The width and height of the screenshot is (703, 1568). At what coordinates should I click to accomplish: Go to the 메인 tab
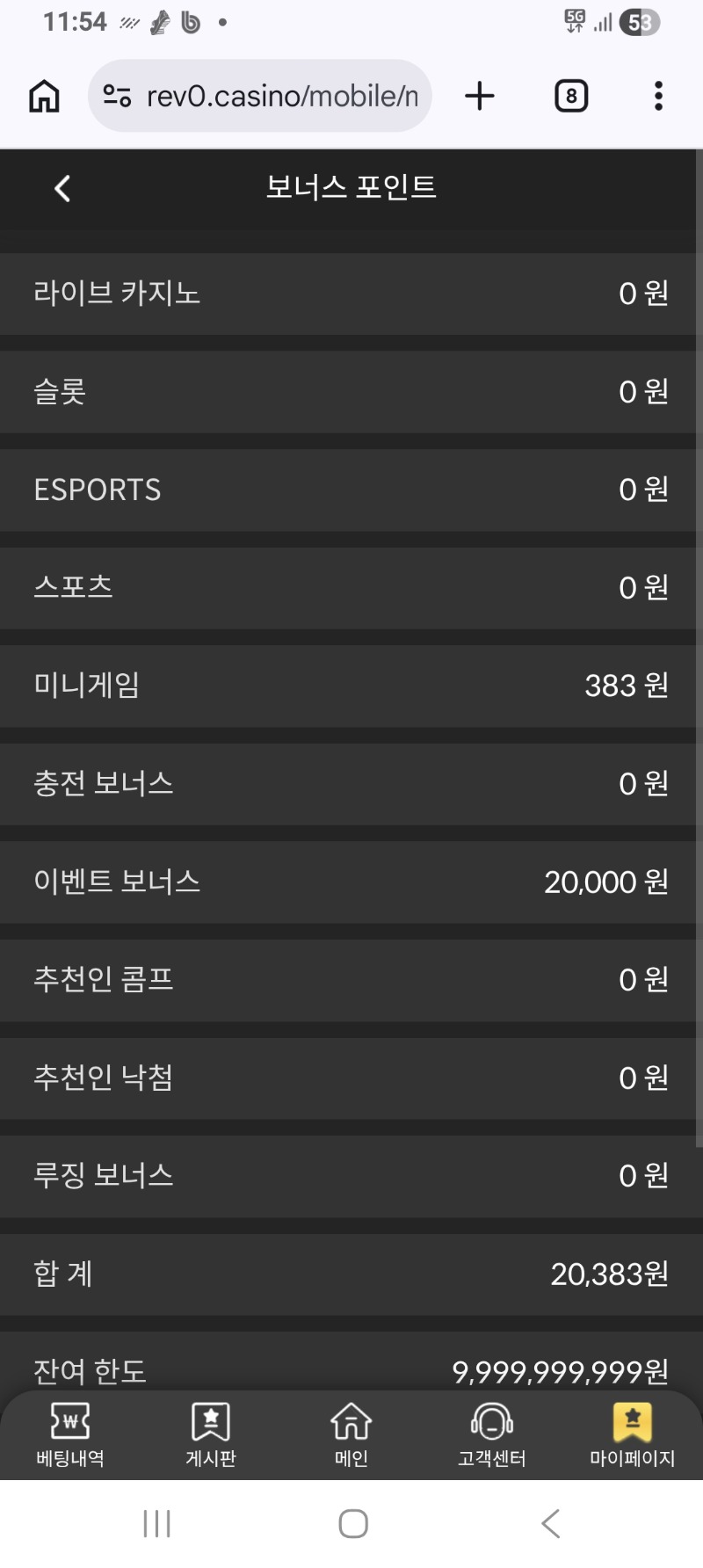[351, 1434]
